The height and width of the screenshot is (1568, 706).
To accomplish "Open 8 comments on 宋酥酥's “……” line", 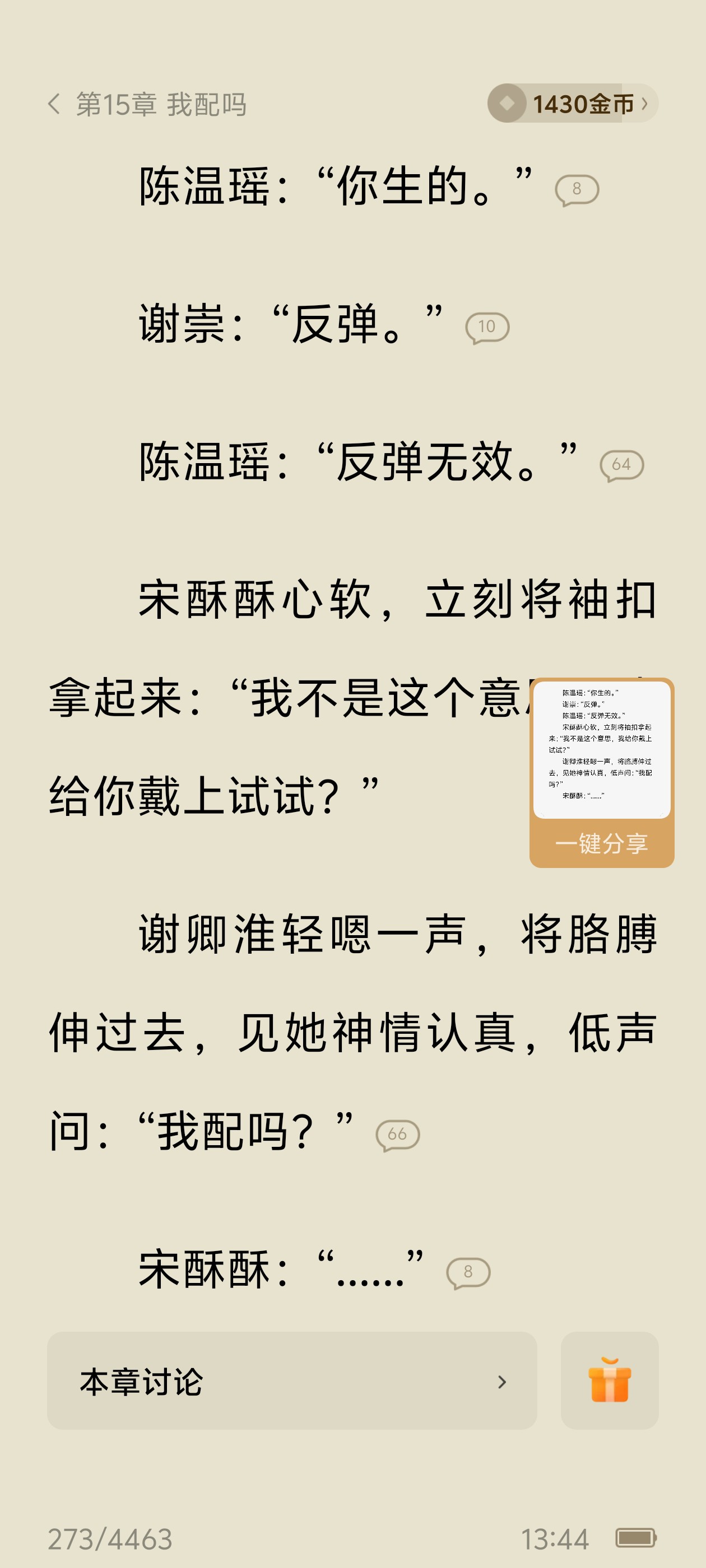I will [467, 1272].
